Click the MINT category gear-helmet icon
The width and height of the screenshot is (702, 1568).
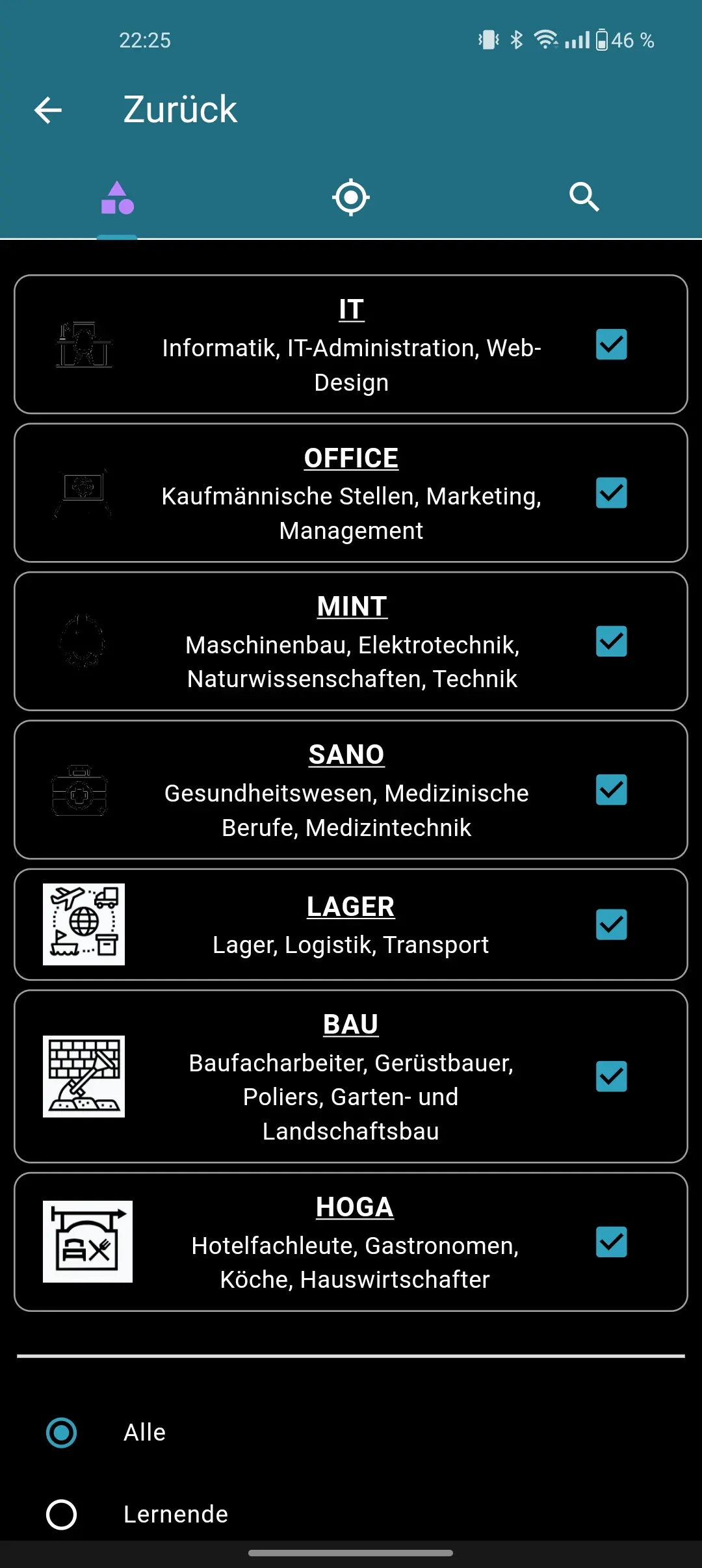pyautogui.click(x=82, y=642)
